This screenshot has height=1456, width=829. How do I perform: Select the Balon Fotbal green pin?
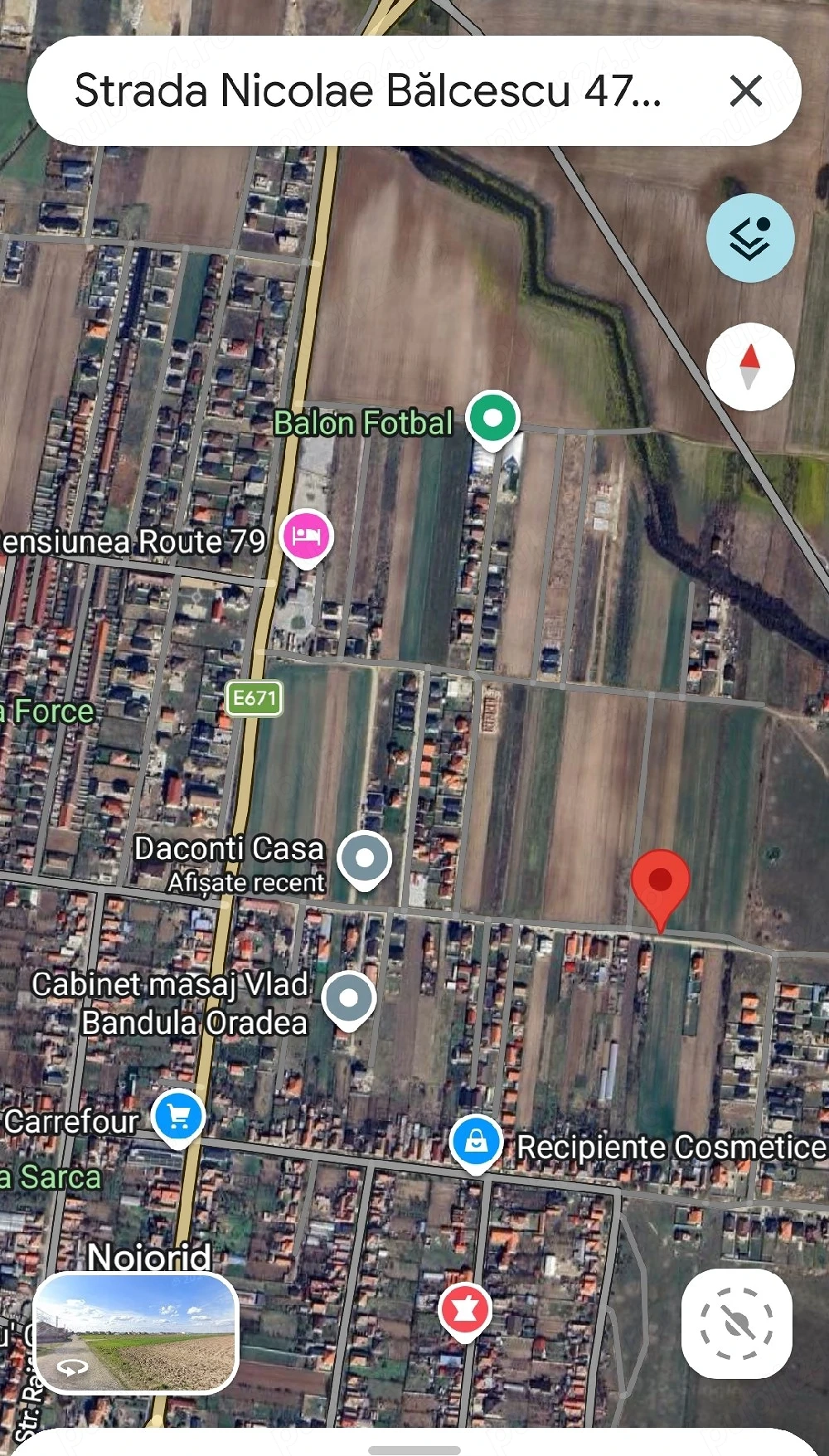(492, 420)
